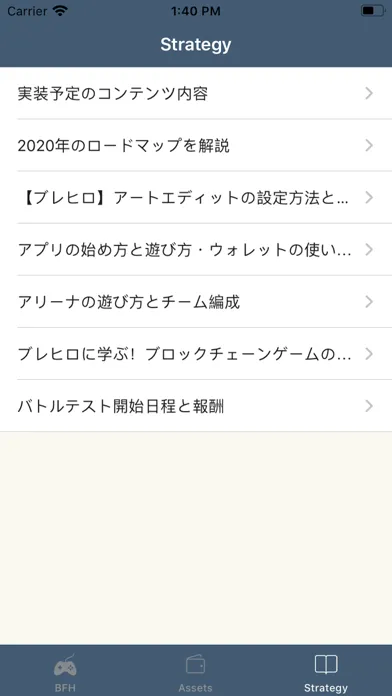Open アプリの始め方と遊び方 guide

pyautogui.click(x=196, y=249)
